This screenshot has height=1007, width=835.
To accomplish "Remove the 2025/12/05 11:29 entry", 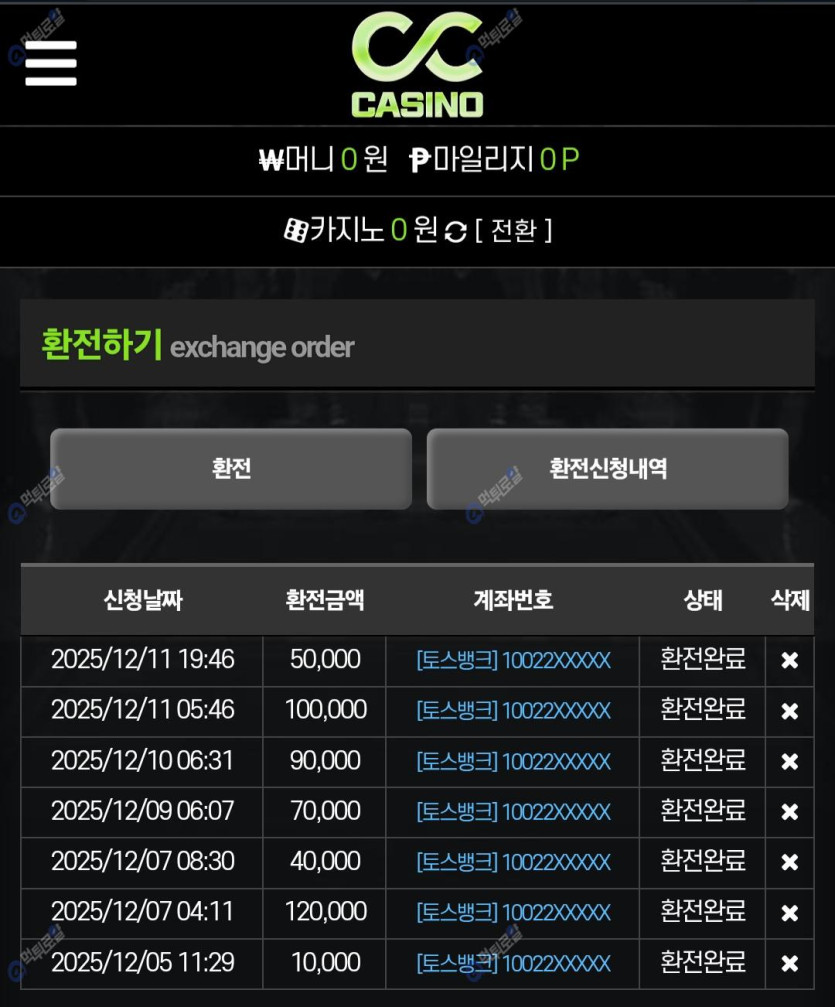I will tap(789, 963).
